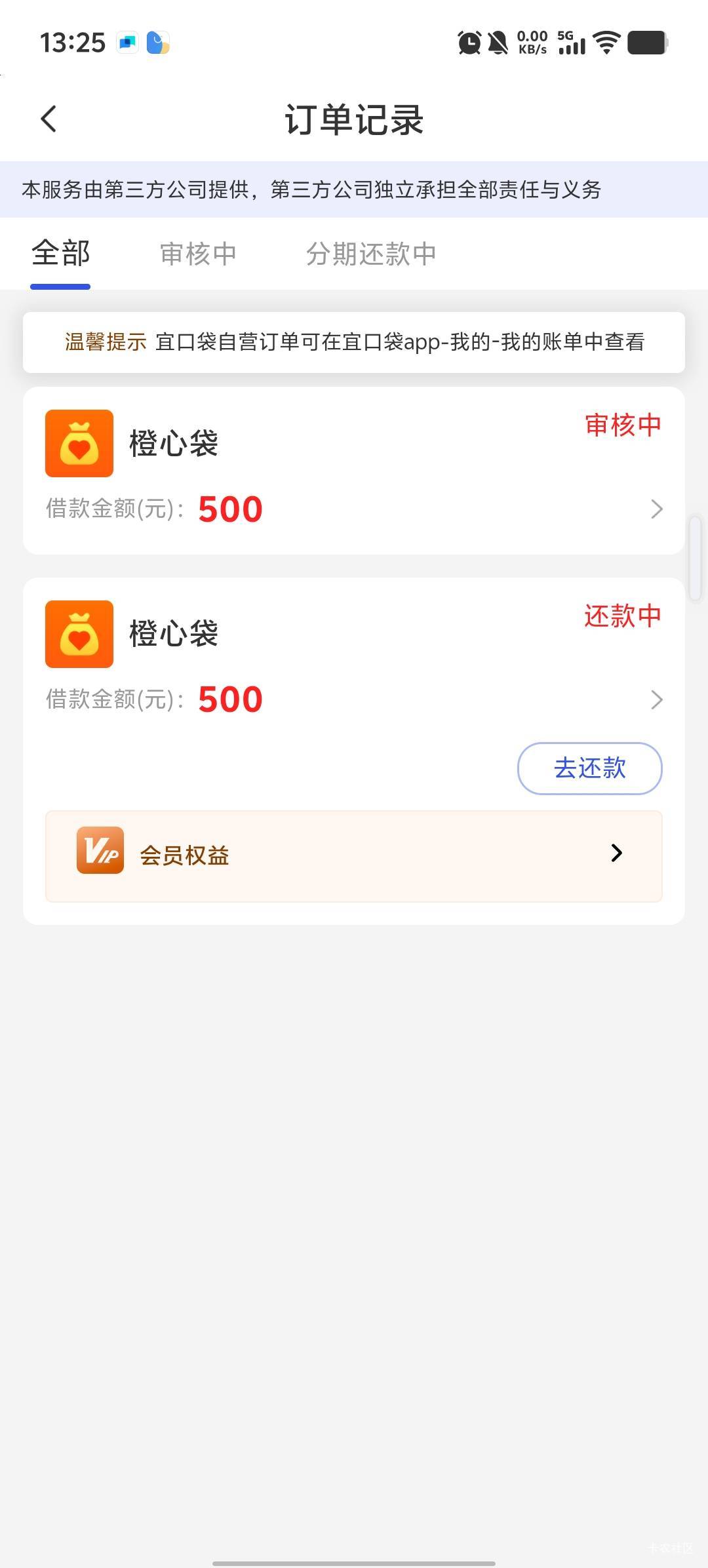
Task: Open the 橙心袋 order marked 审核中
Action: (x=354, y=471)
